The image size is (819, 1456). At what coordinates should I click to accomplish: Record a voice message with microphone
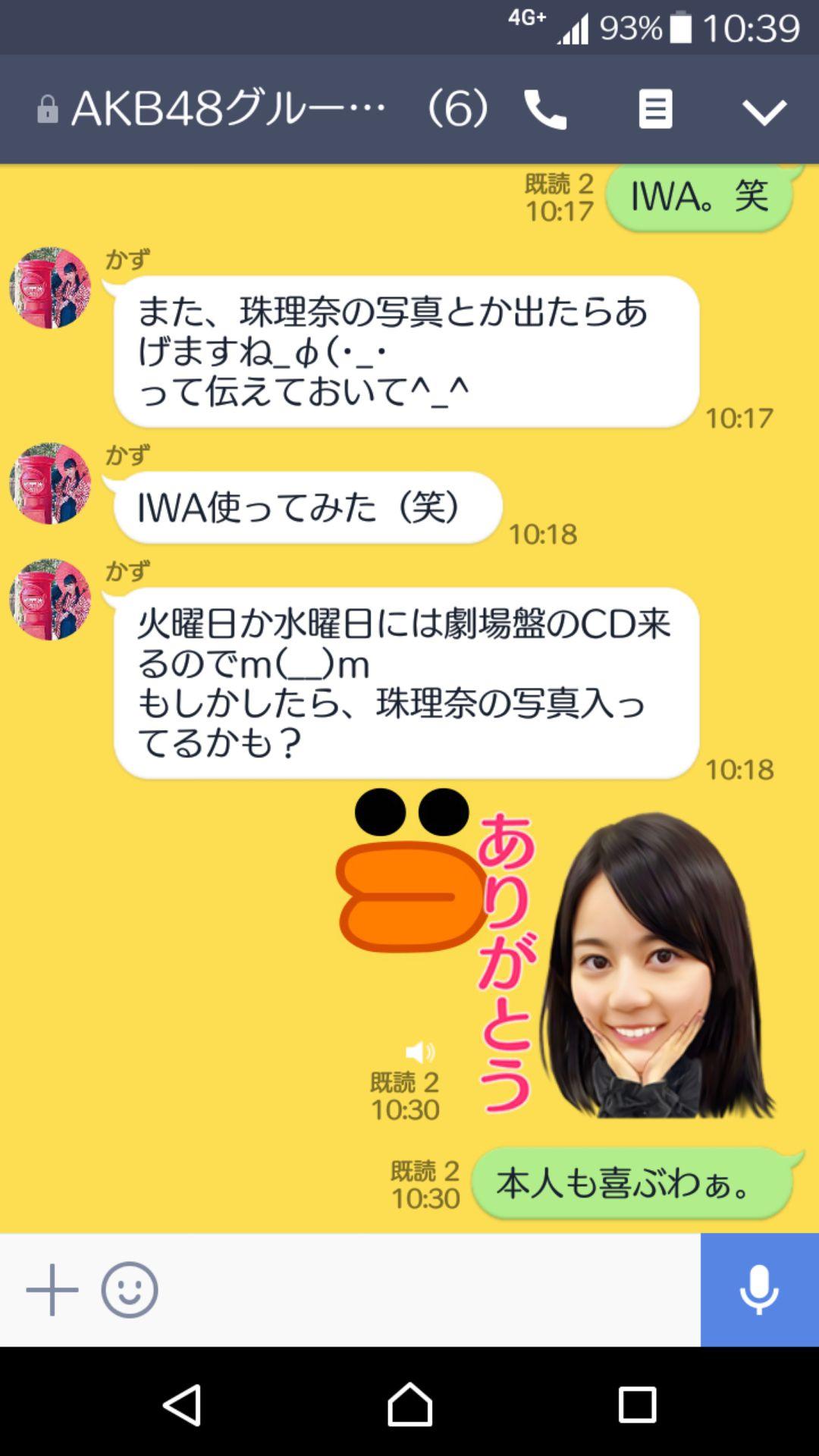point(759,1289)
